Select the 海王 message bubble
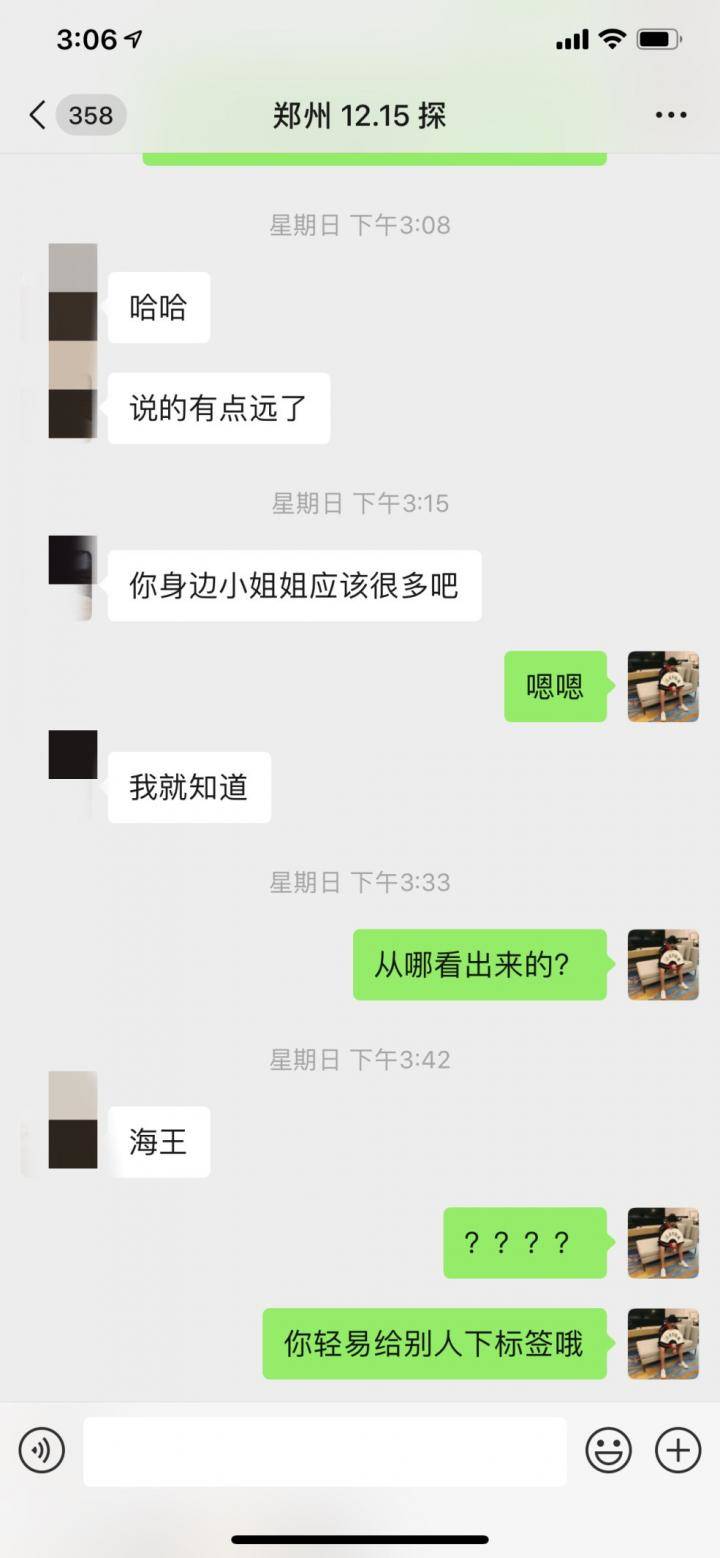The height and width of the screenshot is (1558, 720). (159, 1142)
